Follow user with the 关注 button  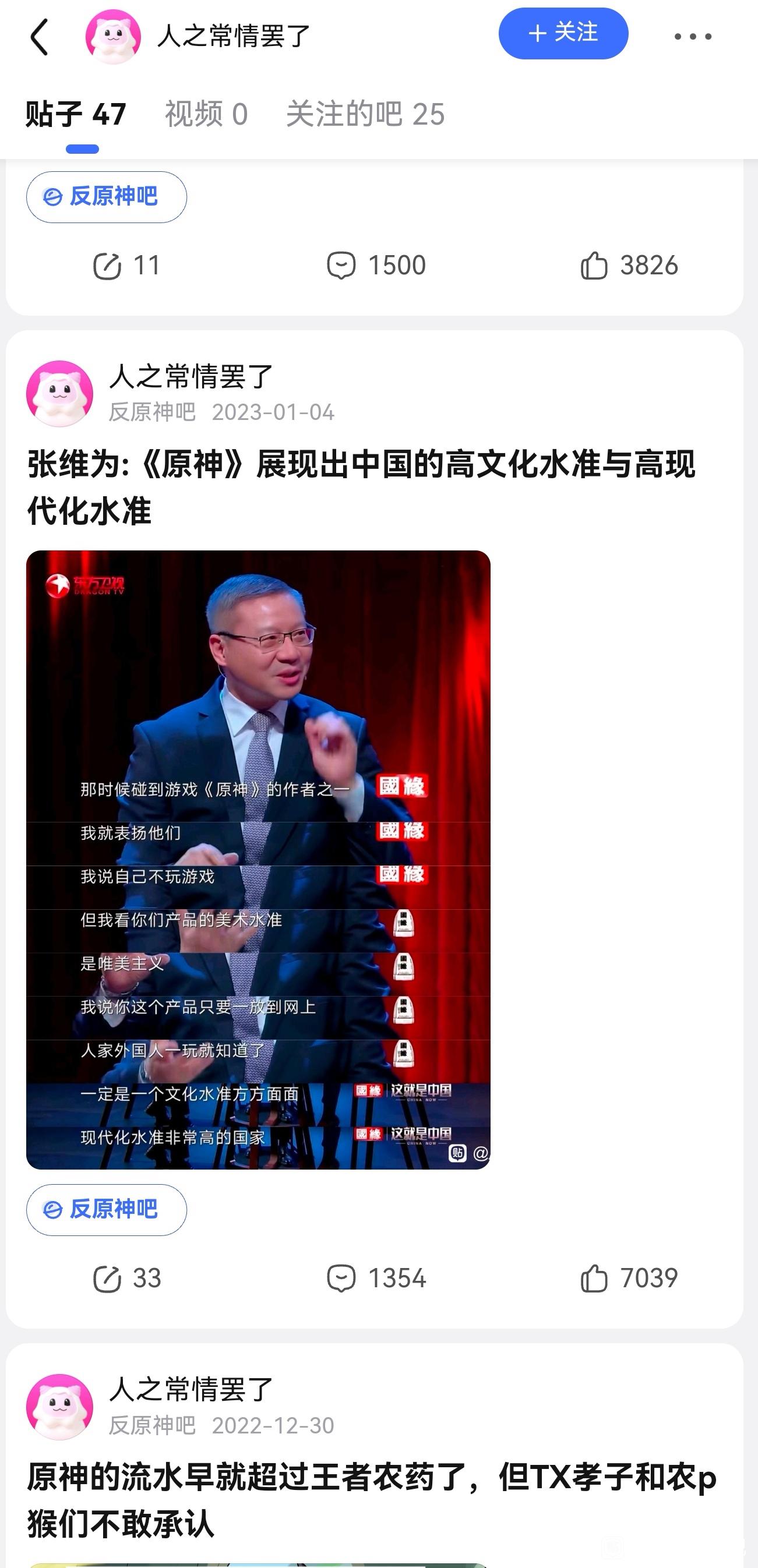(563, 33)
